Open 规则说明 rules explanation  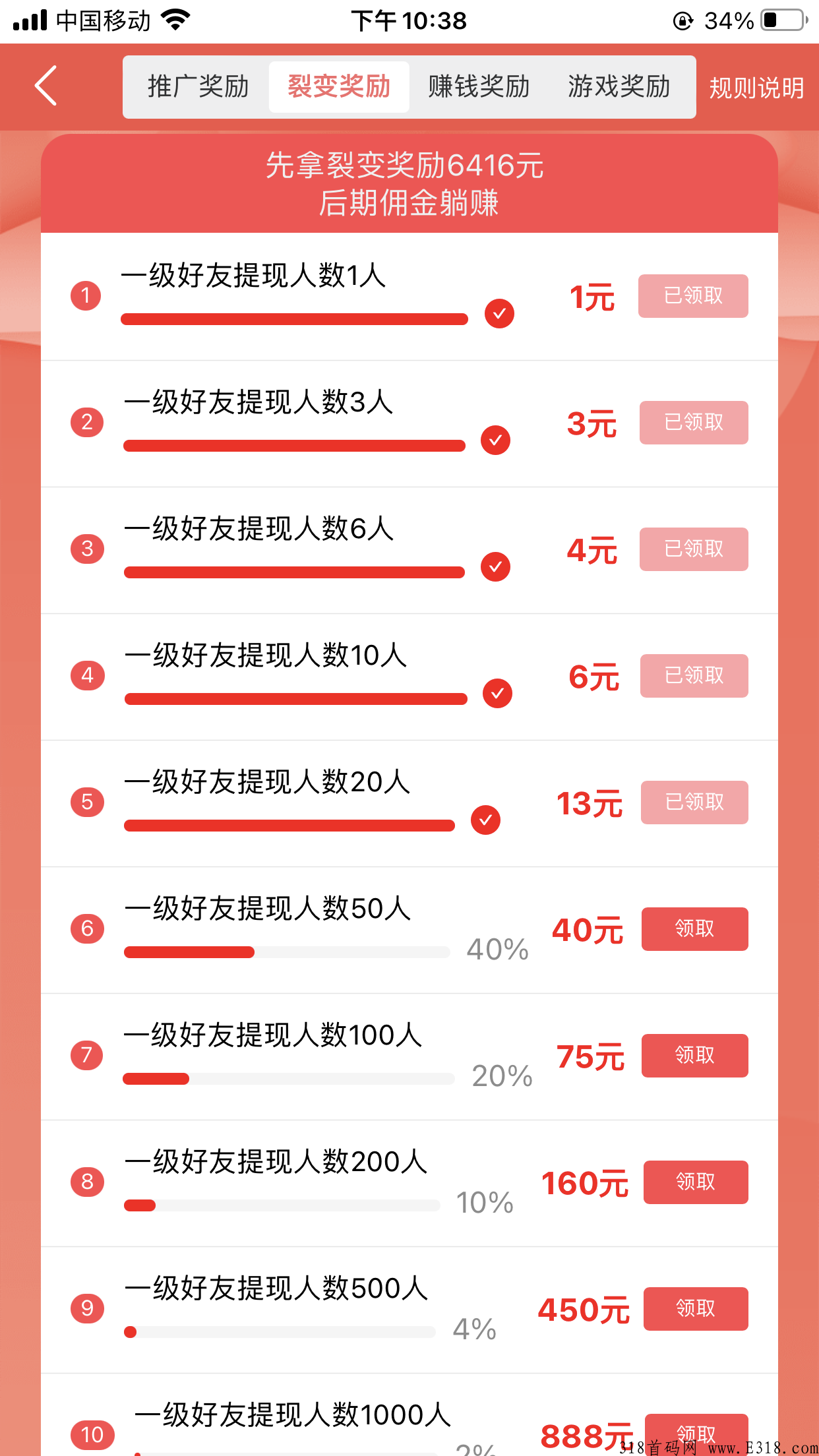click(x=756, y=88)
